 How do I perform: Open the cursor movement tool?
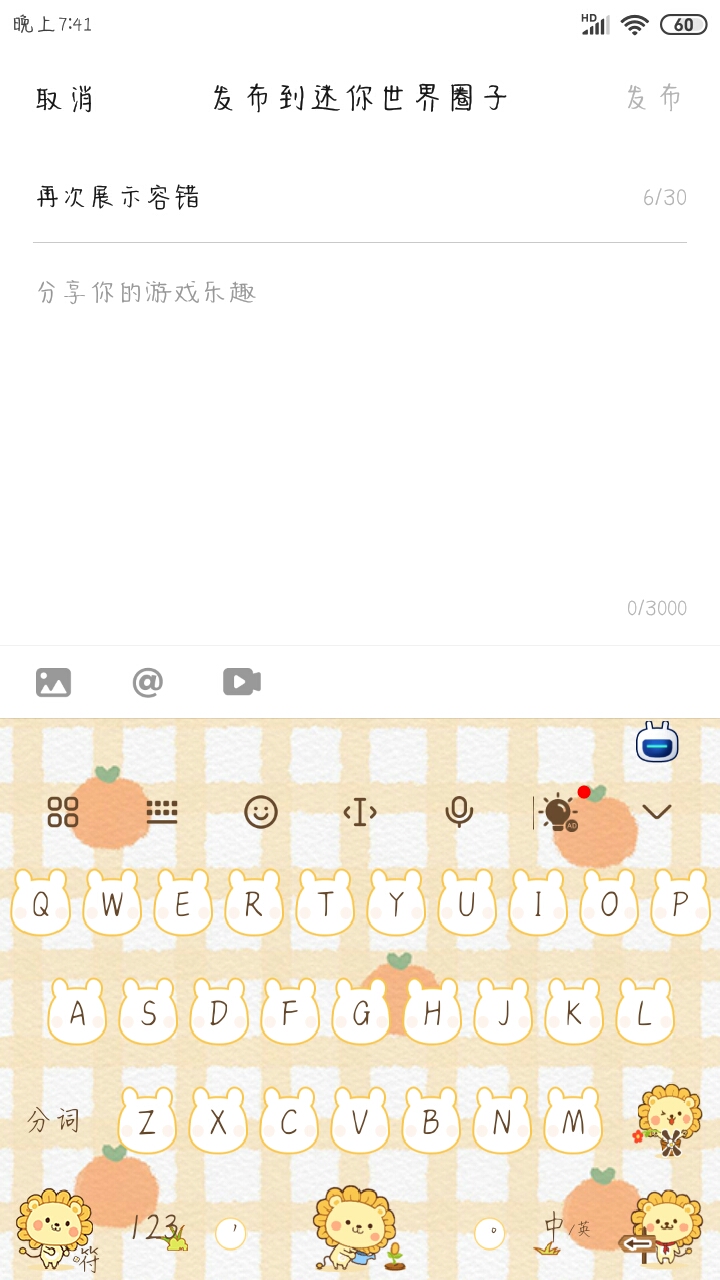click(x=360, y=812)
